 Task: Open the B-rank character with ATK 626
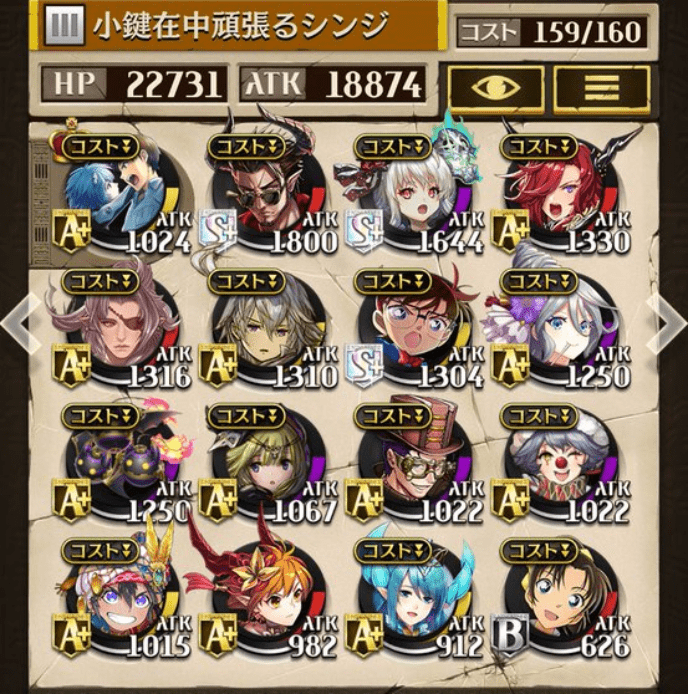pyautogui.click(x=562, y=600)
